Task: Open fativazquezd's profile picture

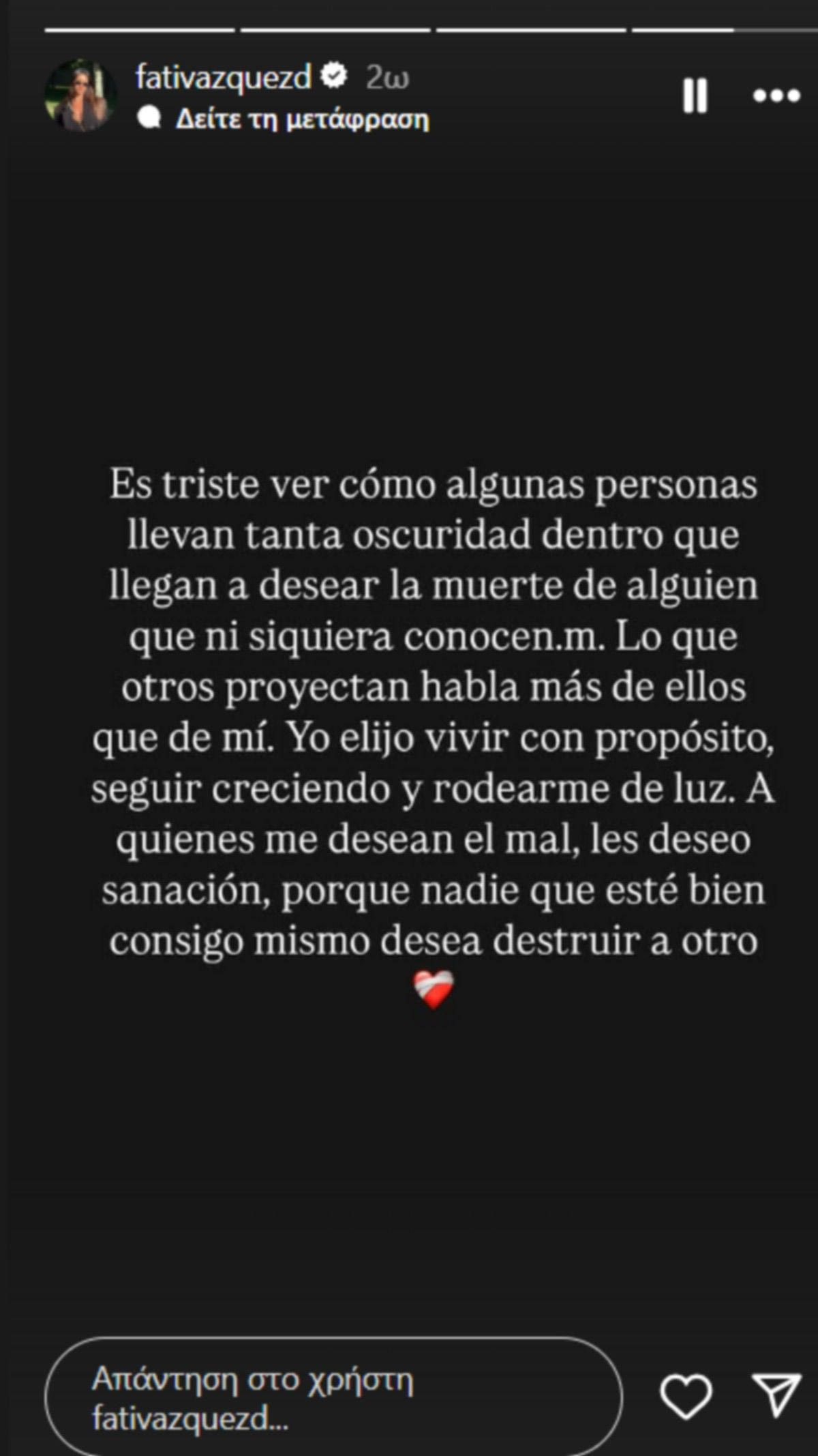Action: point(80,95)
